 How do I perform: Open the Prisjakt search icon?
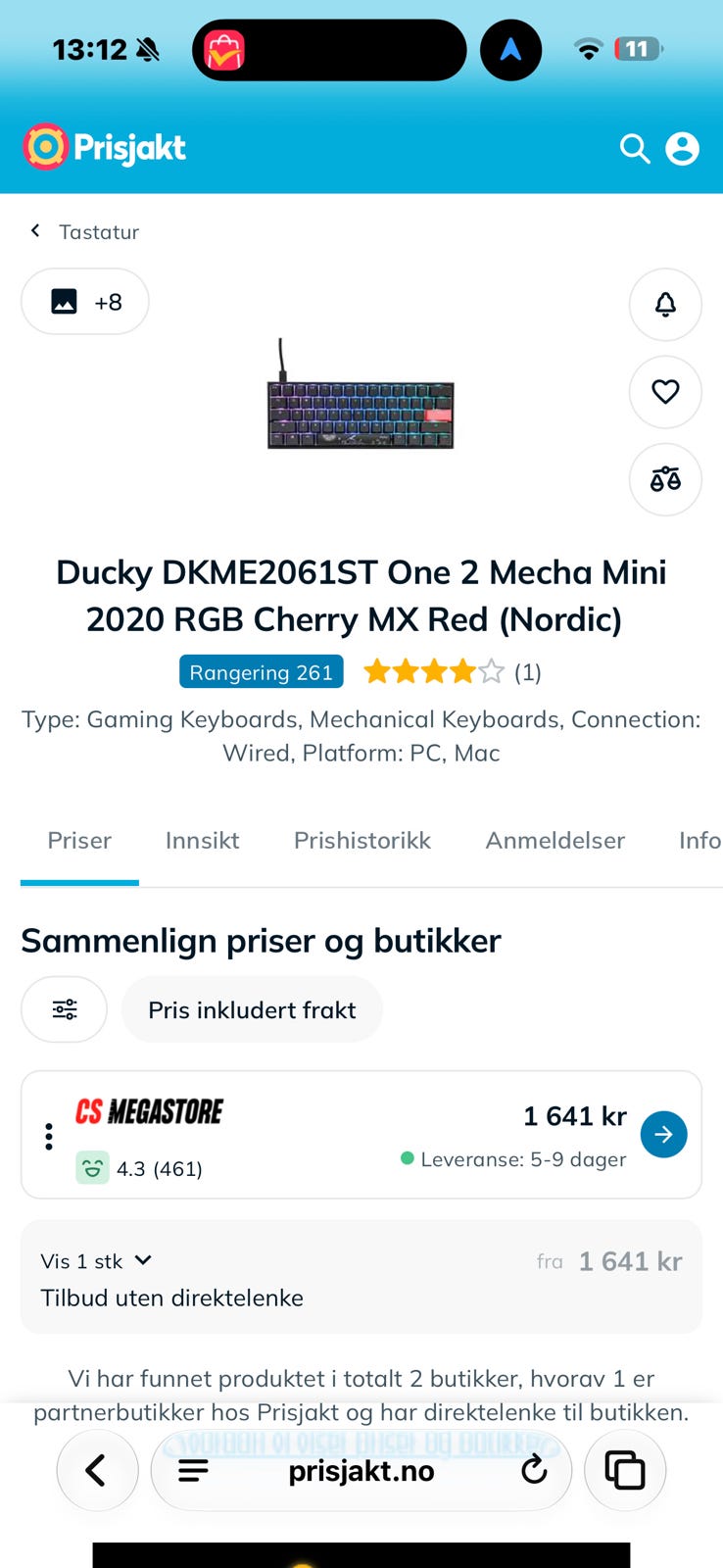635,149
